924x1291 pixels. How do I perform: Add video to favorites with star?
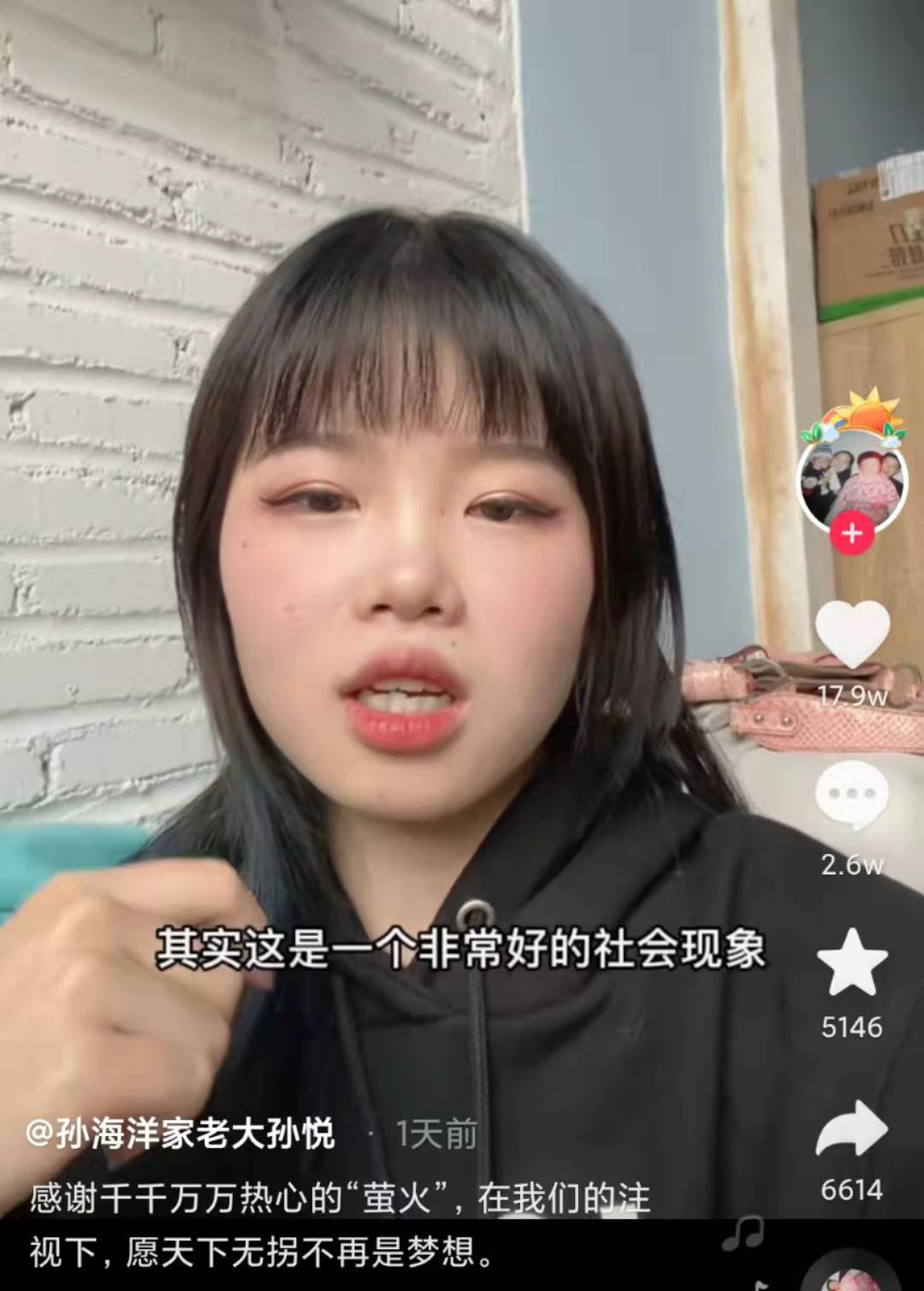pyautogui.click(x=852, y=963)
